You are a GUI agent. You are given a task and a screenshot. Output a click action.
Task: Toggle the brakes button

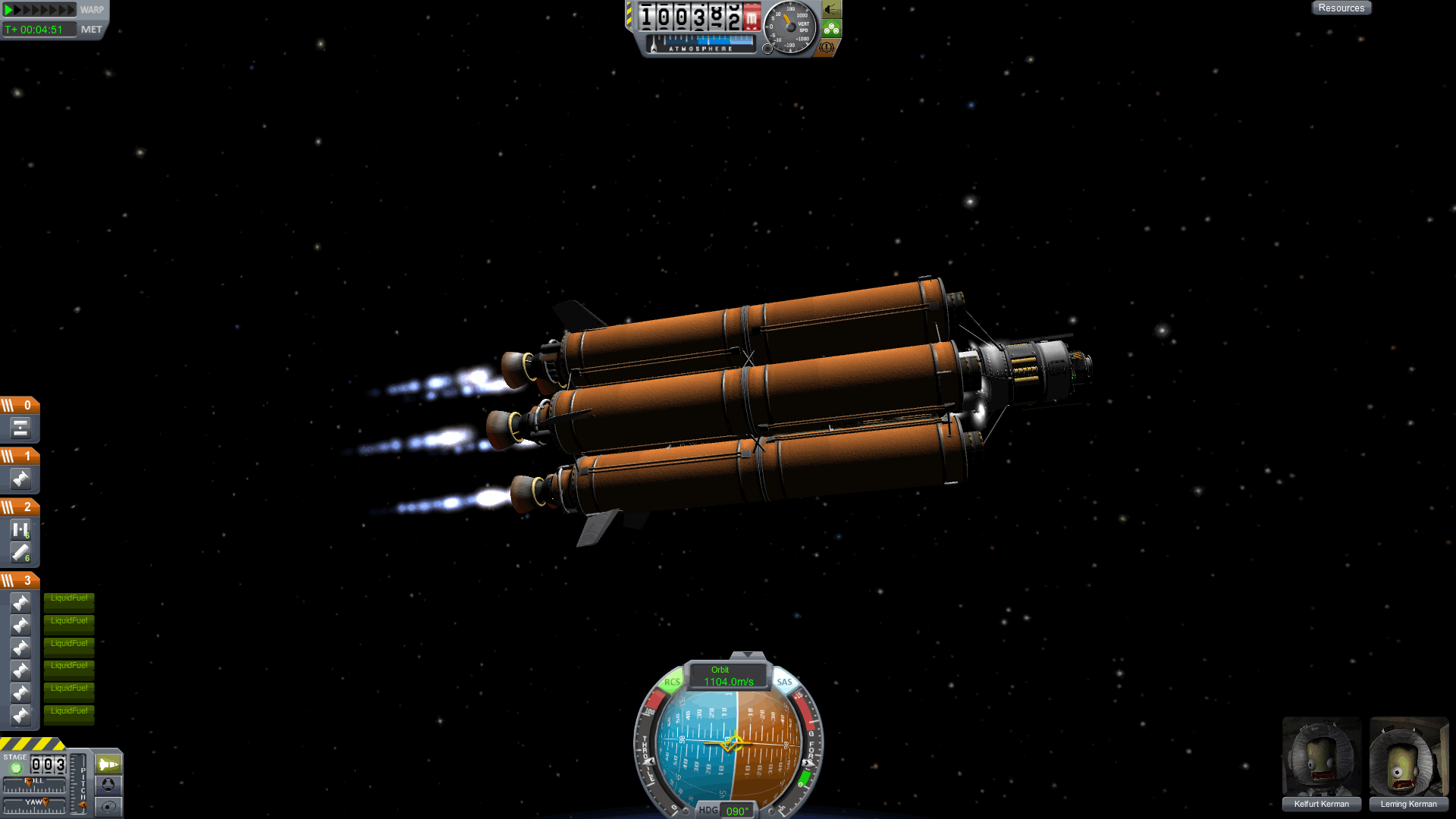[827, 47]
